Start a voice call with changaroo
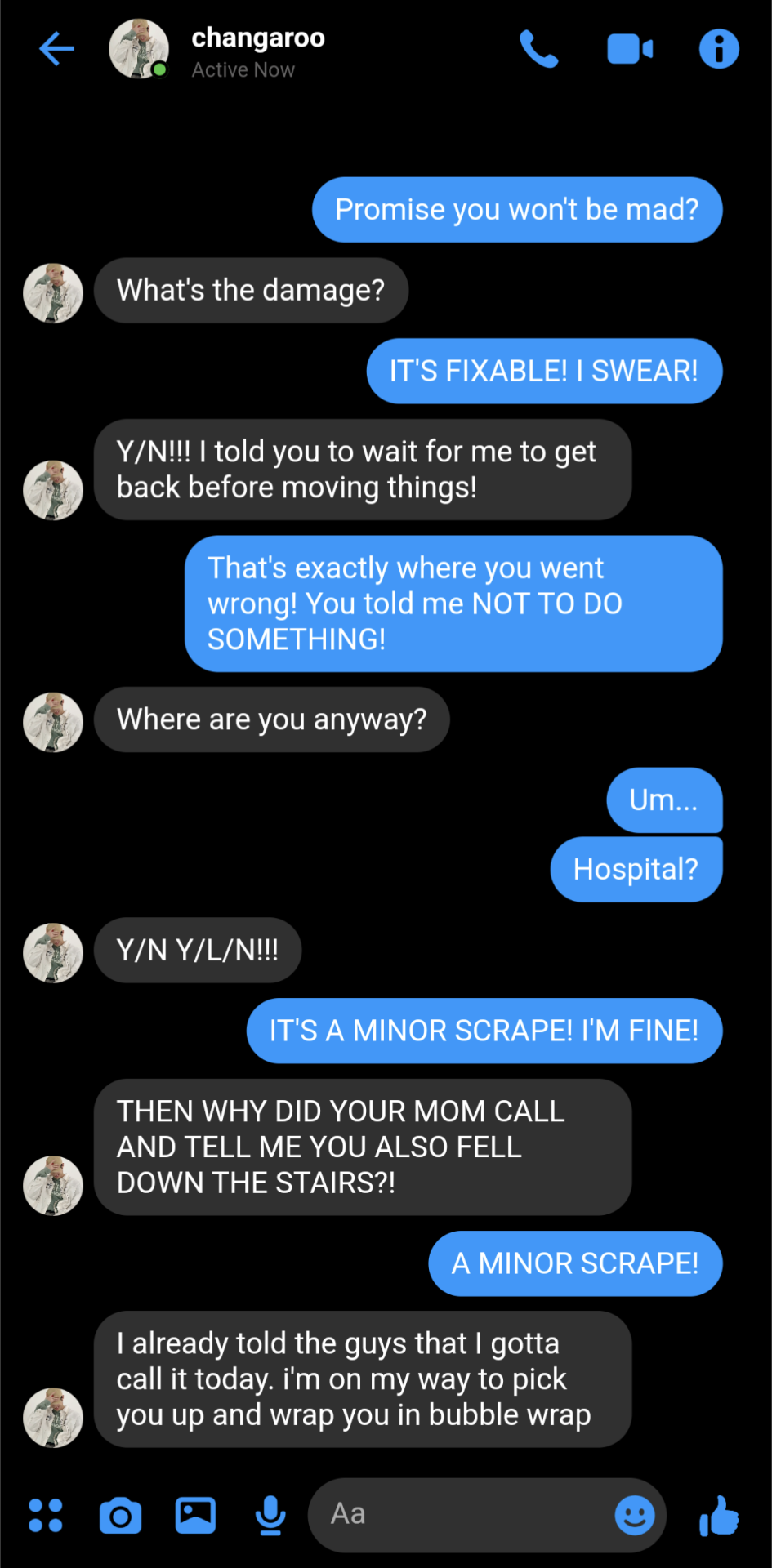The height and width of the screenshot is (1568, 772). [539, 49]
